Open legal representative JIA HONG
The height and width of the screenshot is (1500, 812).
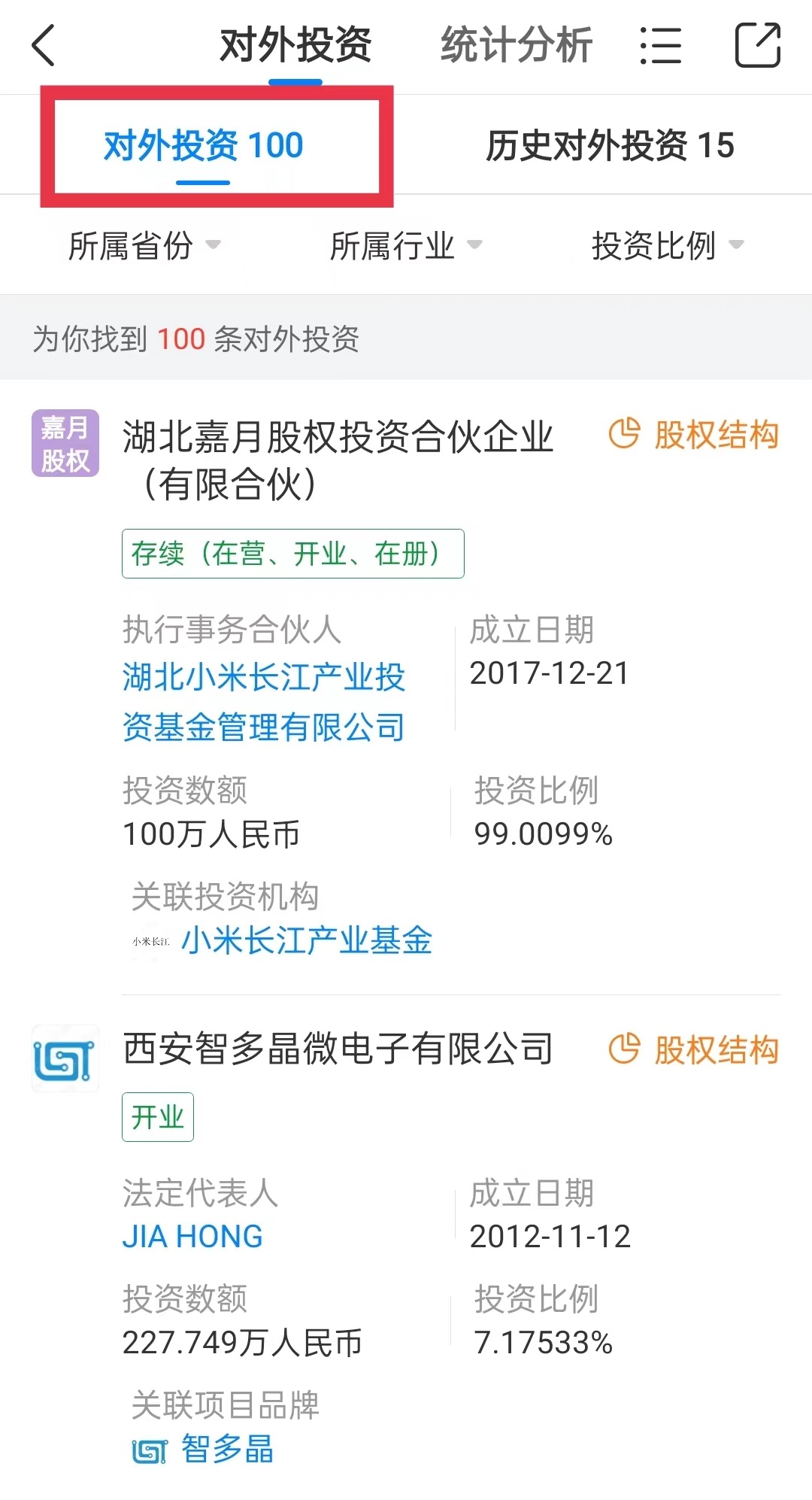(x=192, y=1236)
